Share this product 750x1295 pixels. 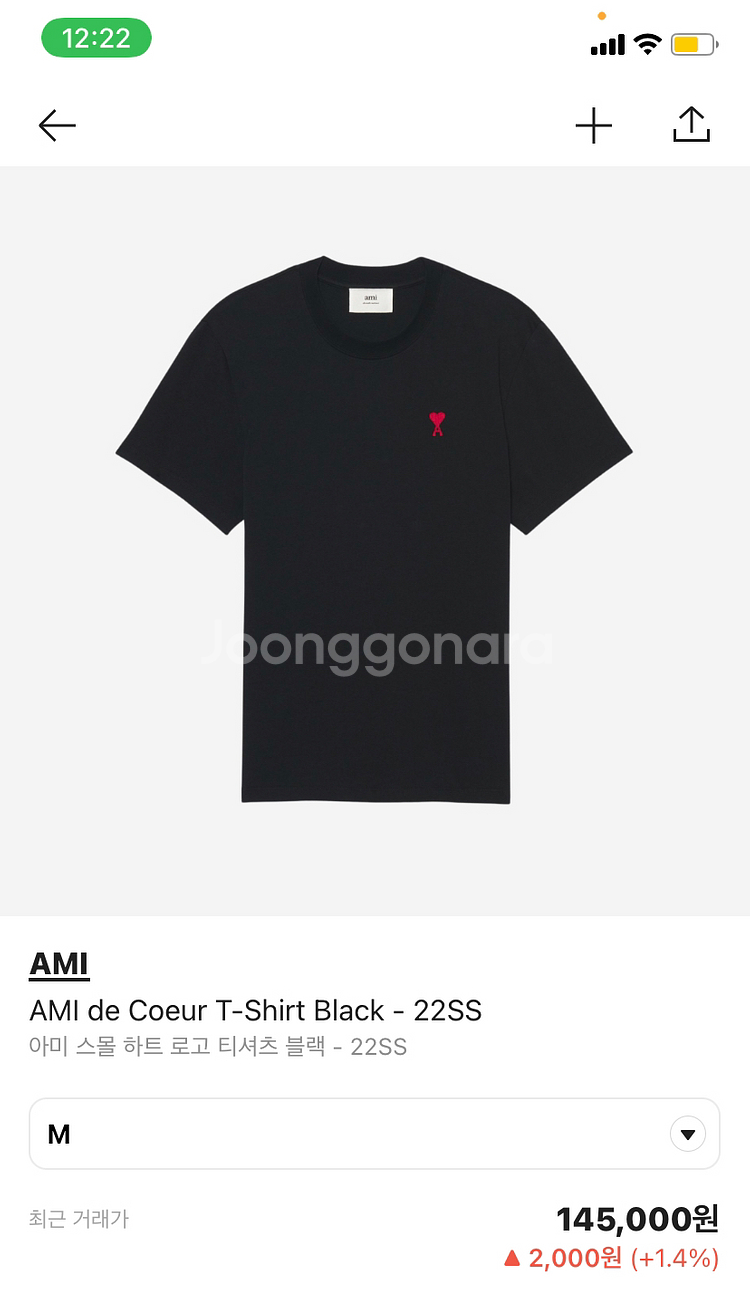(691, 125)
